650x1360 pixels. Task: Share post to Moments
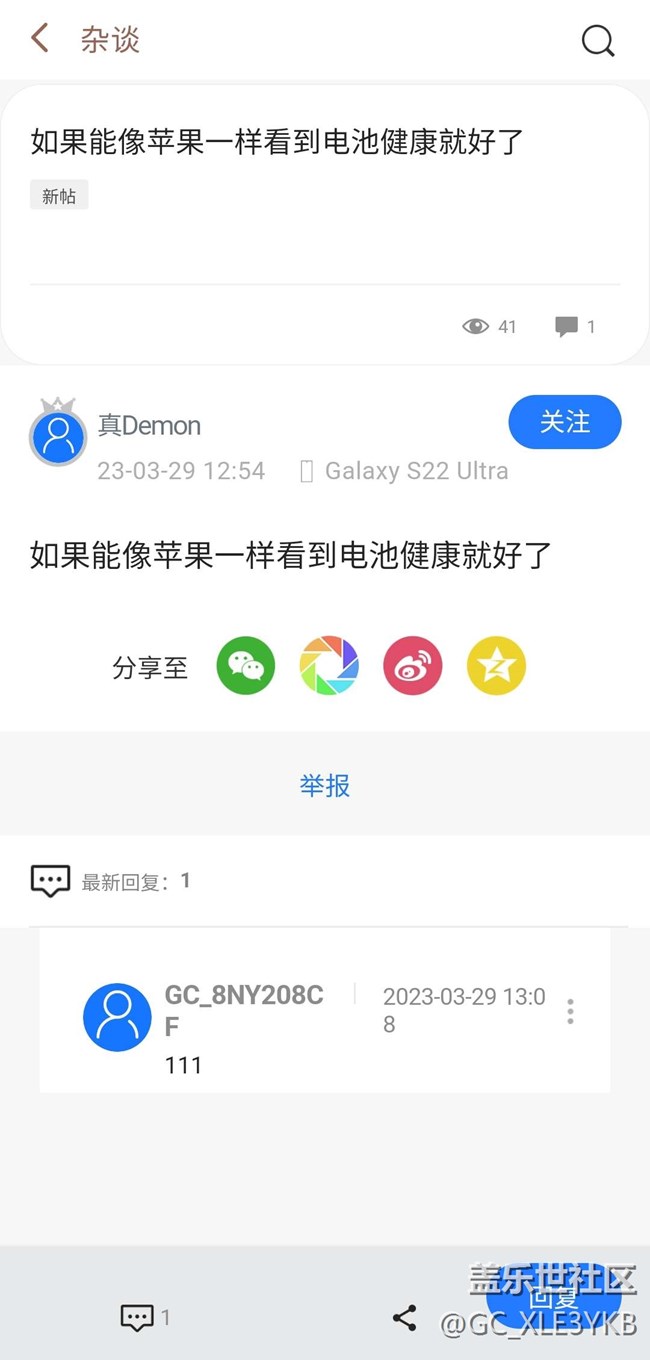(x=329, y=666)
